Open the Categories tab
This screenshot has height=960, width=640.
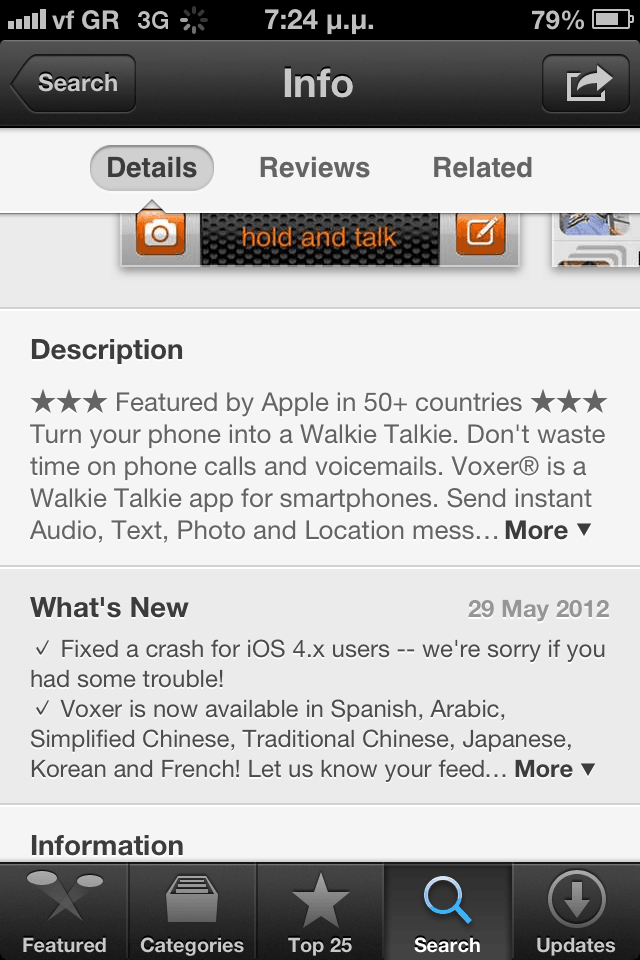pos(192,911)
